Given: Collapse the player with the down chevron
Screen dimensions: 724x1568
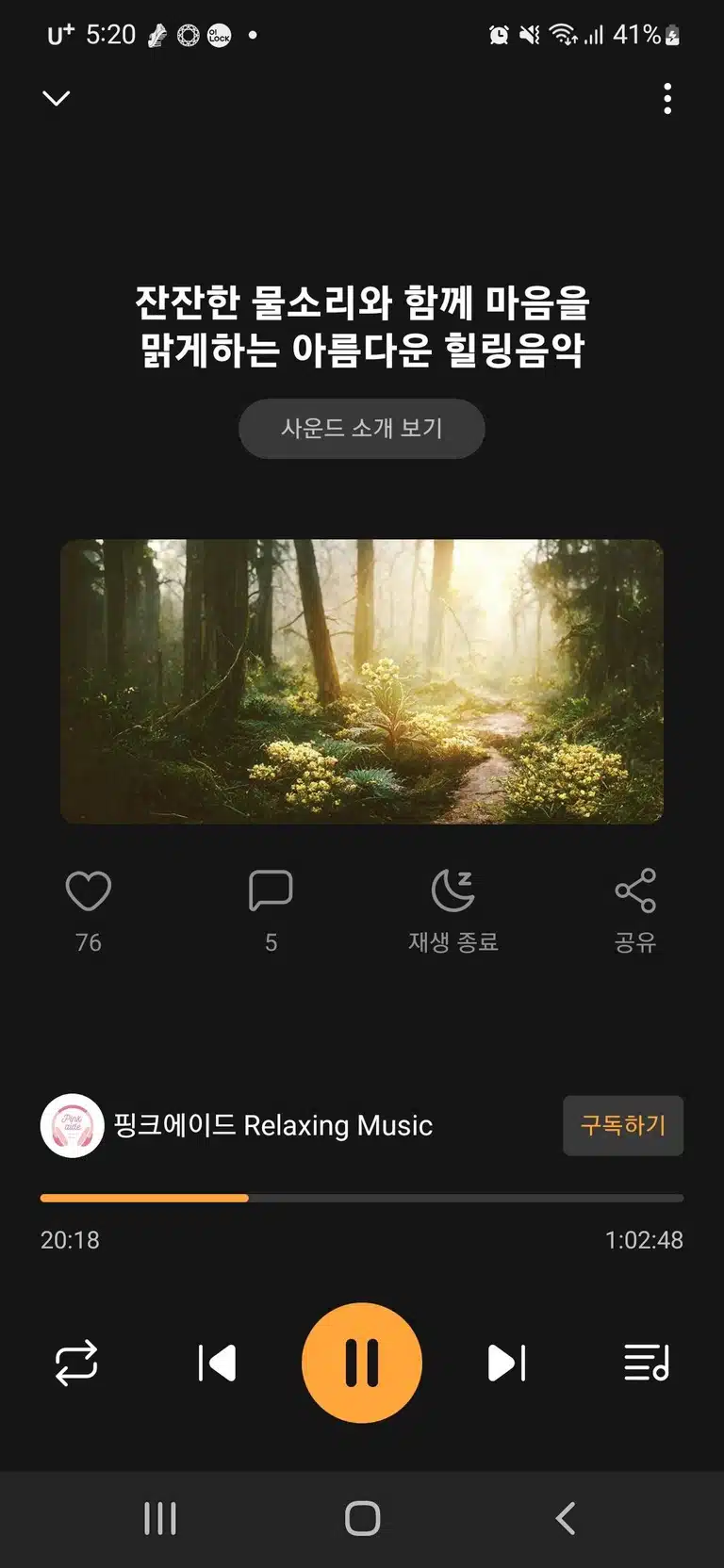Looking at the screenshot, I should pos(57,98).
